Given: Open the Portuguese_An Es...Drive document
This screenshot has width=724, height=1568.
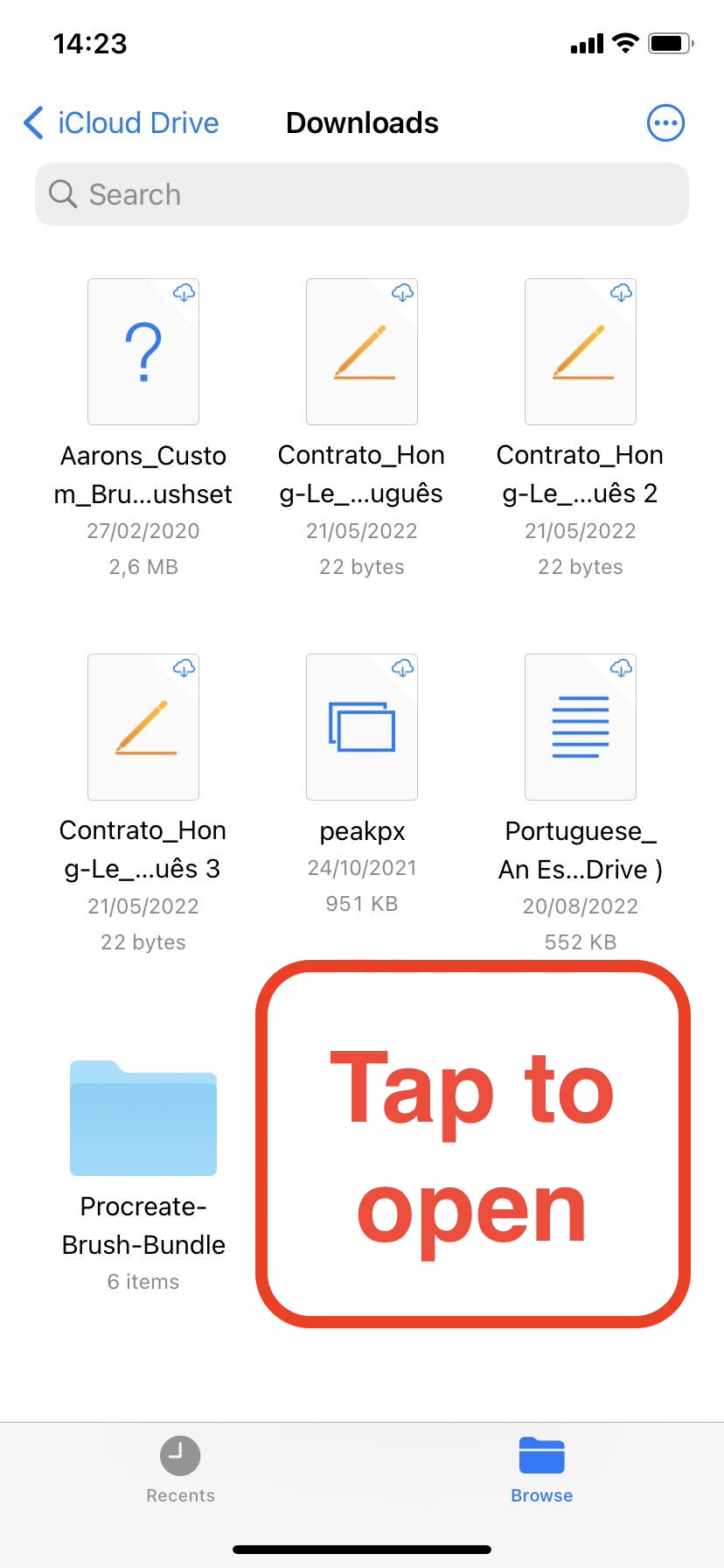Looking at the screenshot, I should pyautogui.click(x=580, y=726).
